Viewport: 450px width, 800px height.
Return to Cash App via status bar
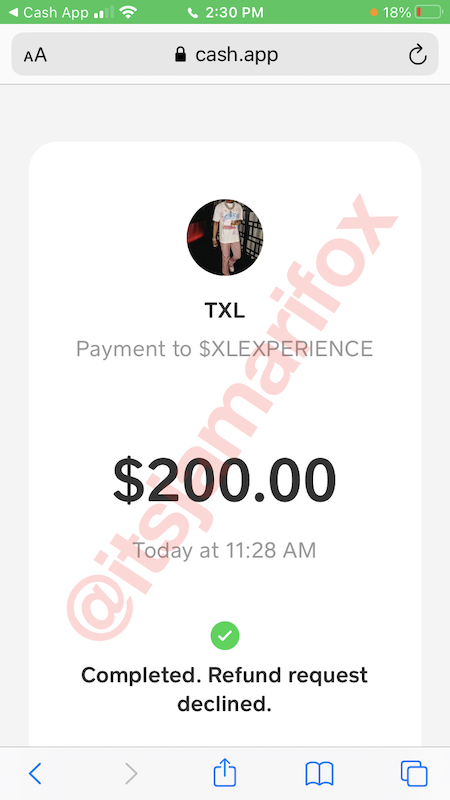pos(49,12)
